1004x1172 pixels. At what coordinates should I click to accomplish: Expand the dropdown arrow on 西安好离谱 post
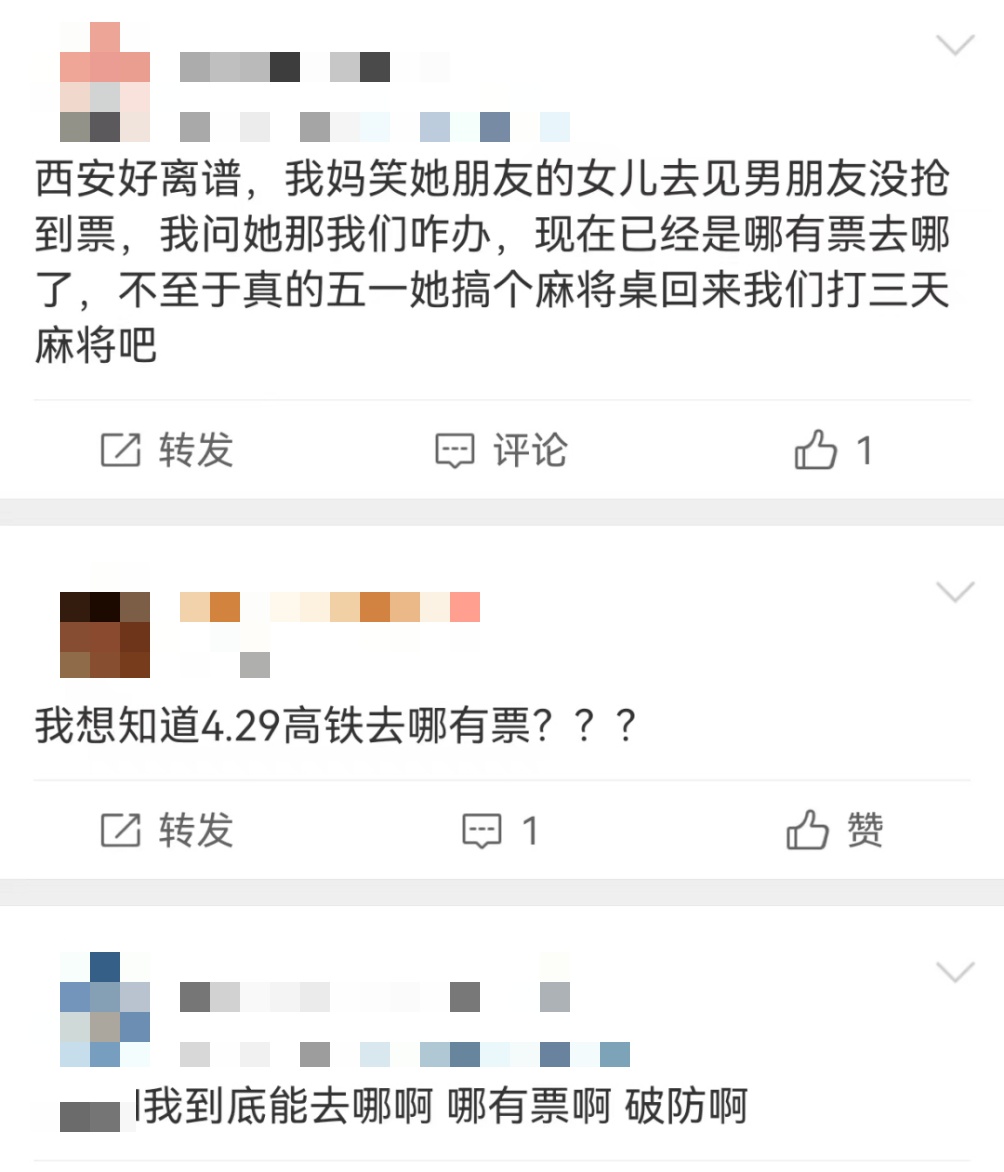(955, 45)
